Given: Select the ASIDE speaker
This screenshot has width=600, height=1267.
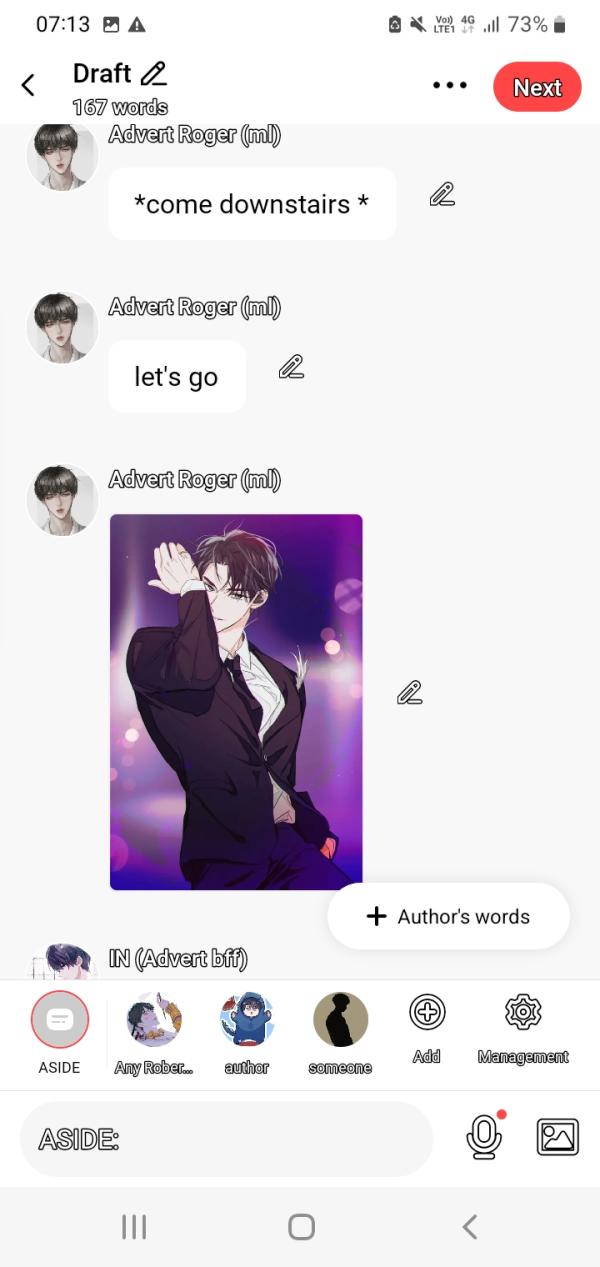Looking at the screenshot, I should pos(60,1020).
